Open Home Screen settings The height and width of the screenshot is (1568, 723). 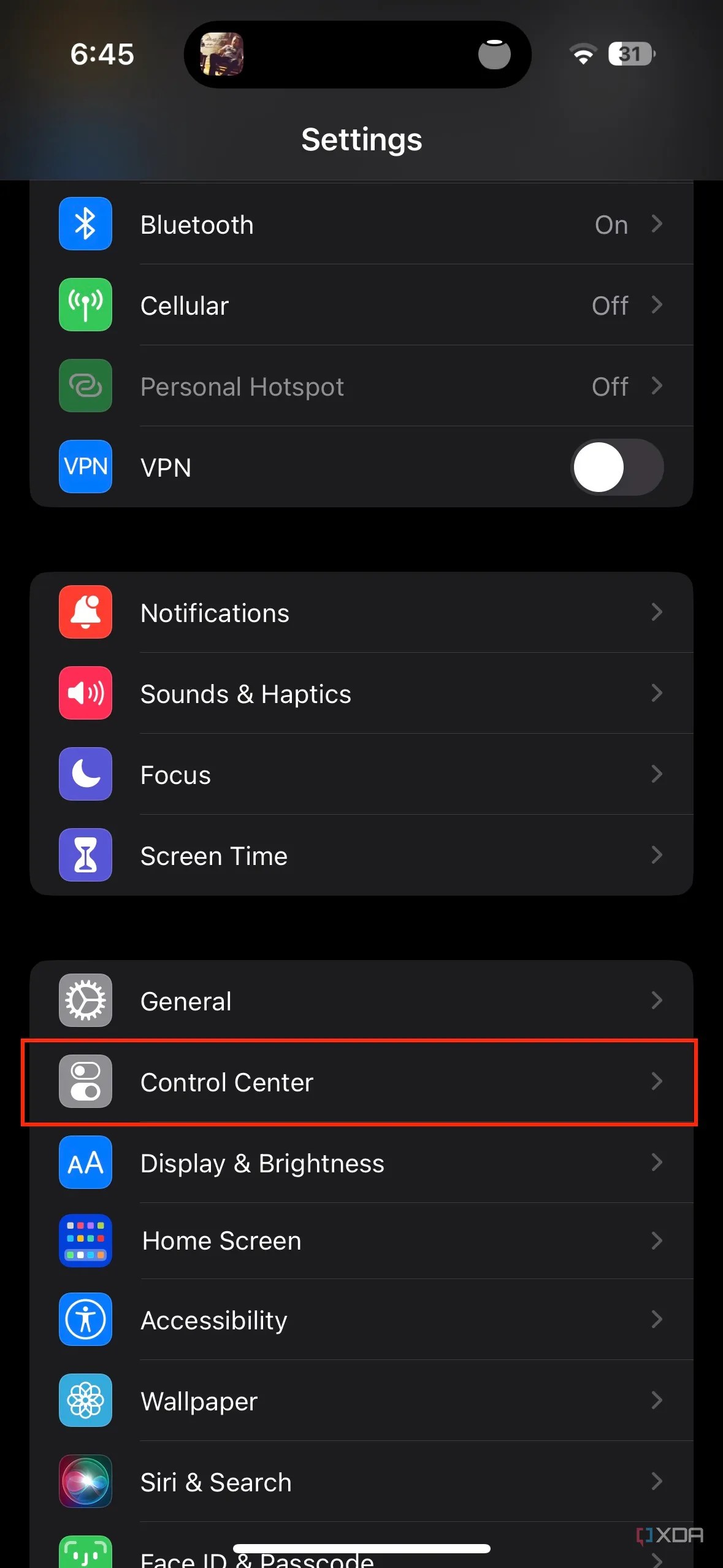tap(221, 1240)
